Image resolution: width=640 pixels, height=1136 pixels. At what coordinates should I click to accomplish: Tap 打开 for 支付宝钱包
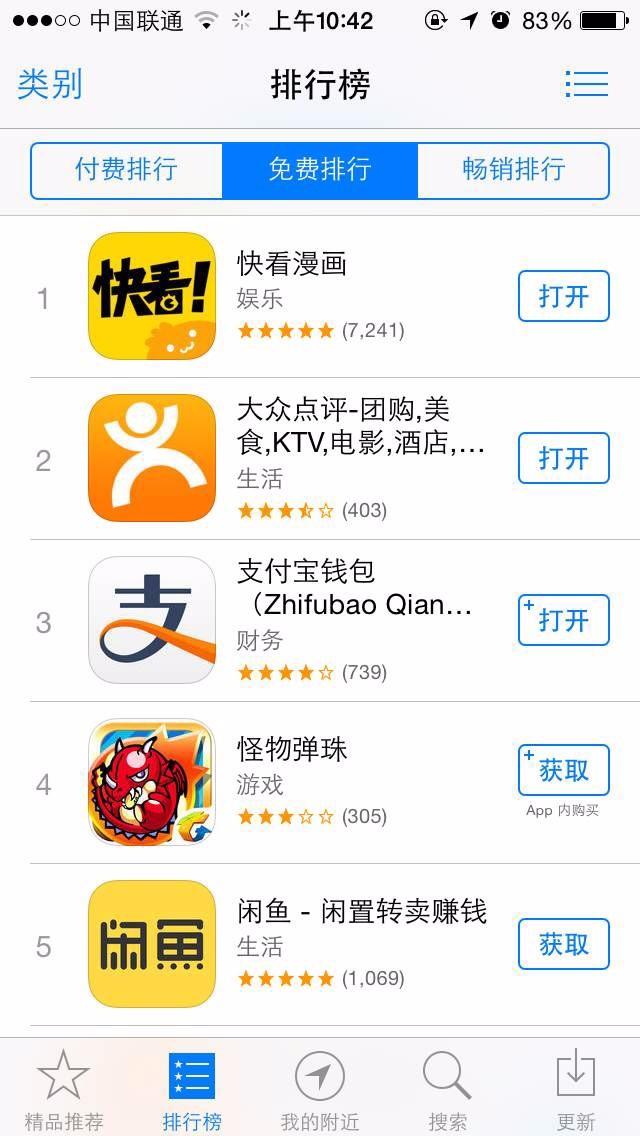(563, 620)
